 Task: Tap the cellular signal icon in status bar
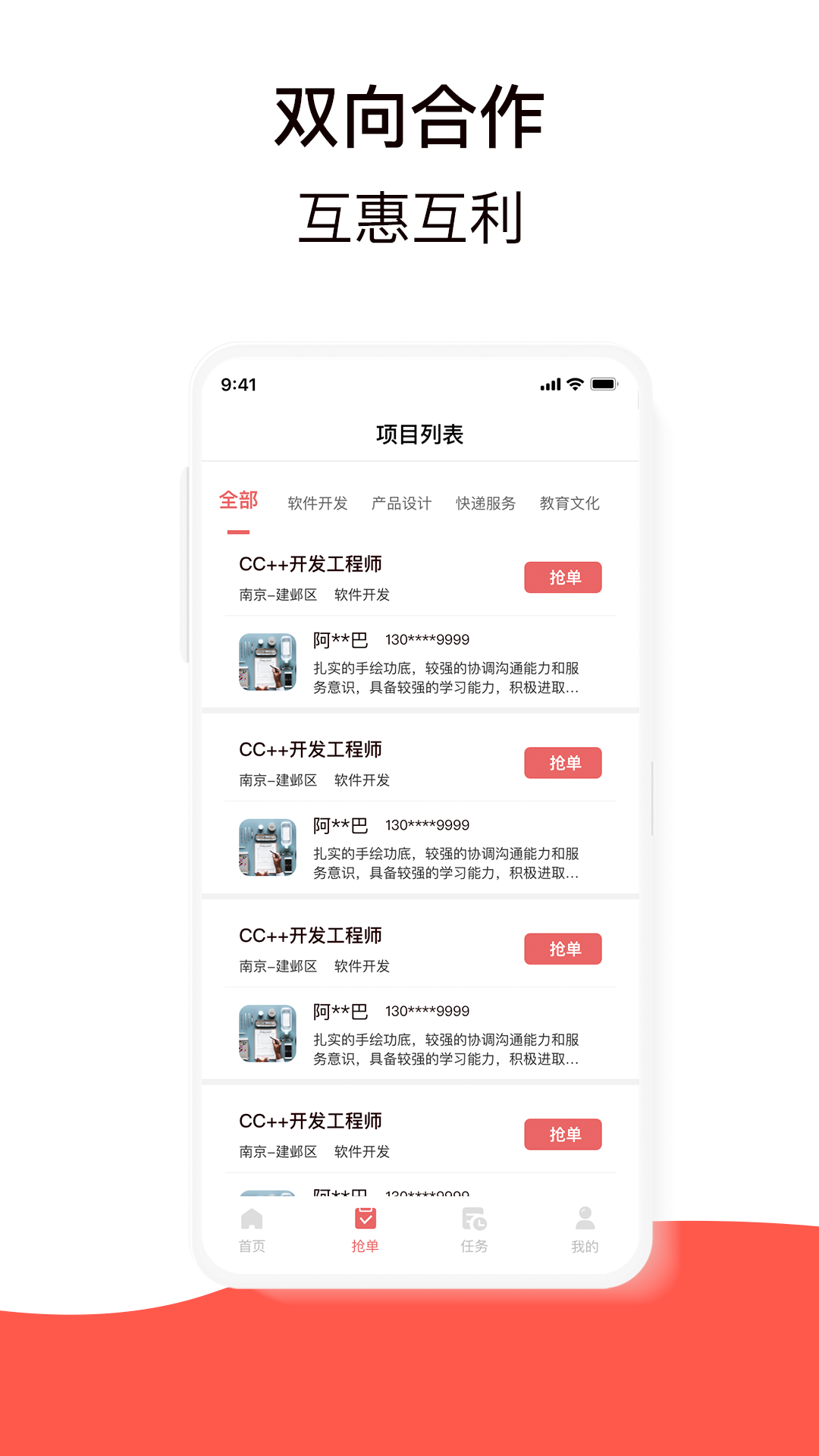550,384
